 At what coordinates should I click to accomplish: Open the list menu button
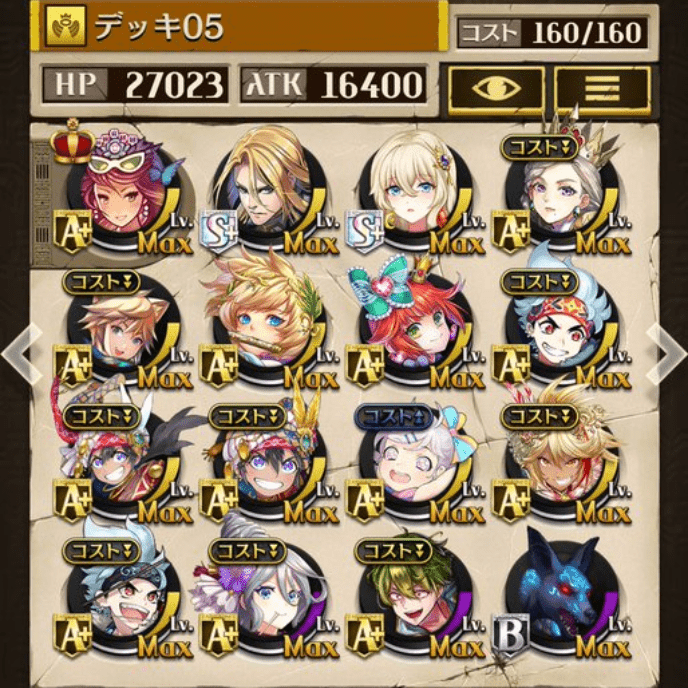pyautogui.click(x=602, y=88)
